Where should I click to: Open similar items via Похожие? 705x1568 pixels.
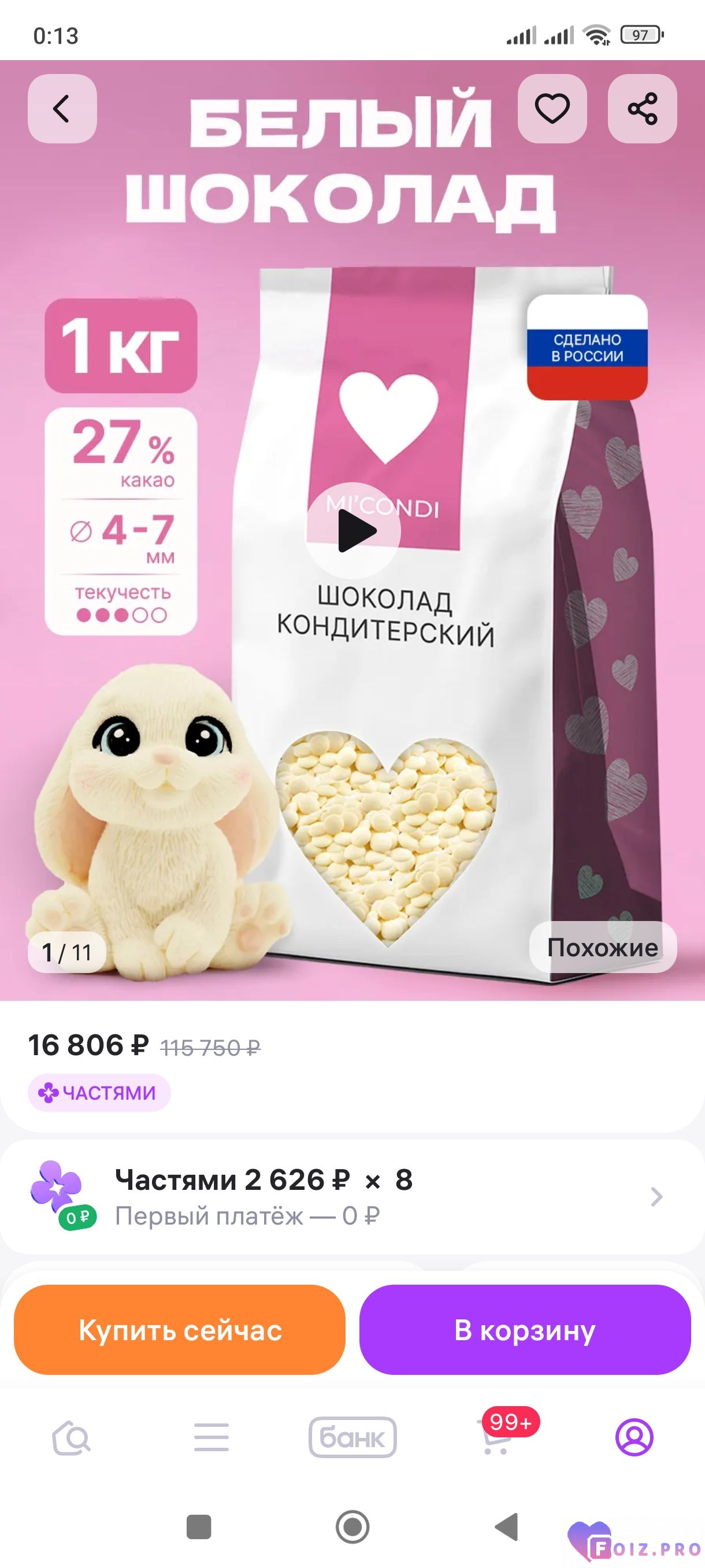[x=602, y=947]
